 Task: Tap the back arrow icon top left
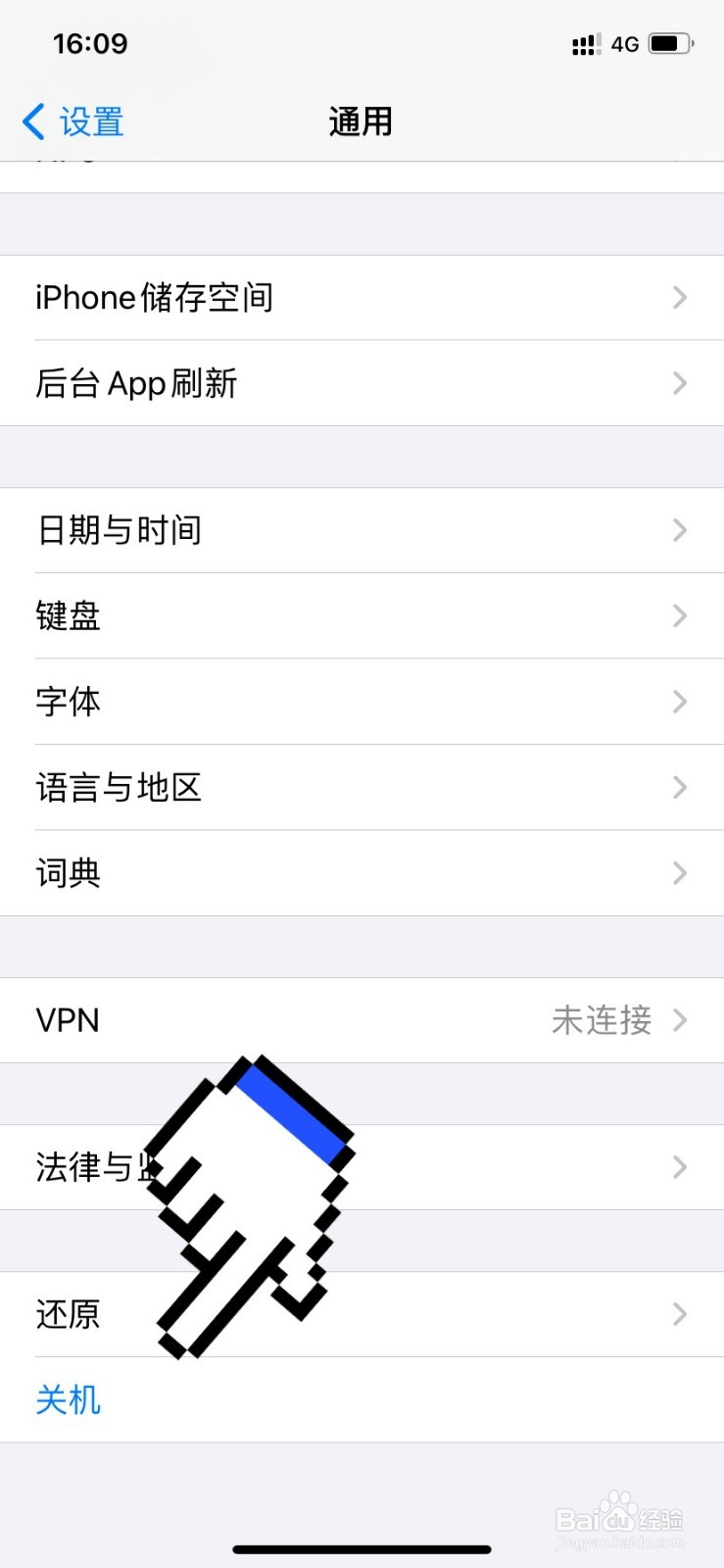tap(31, 120)
